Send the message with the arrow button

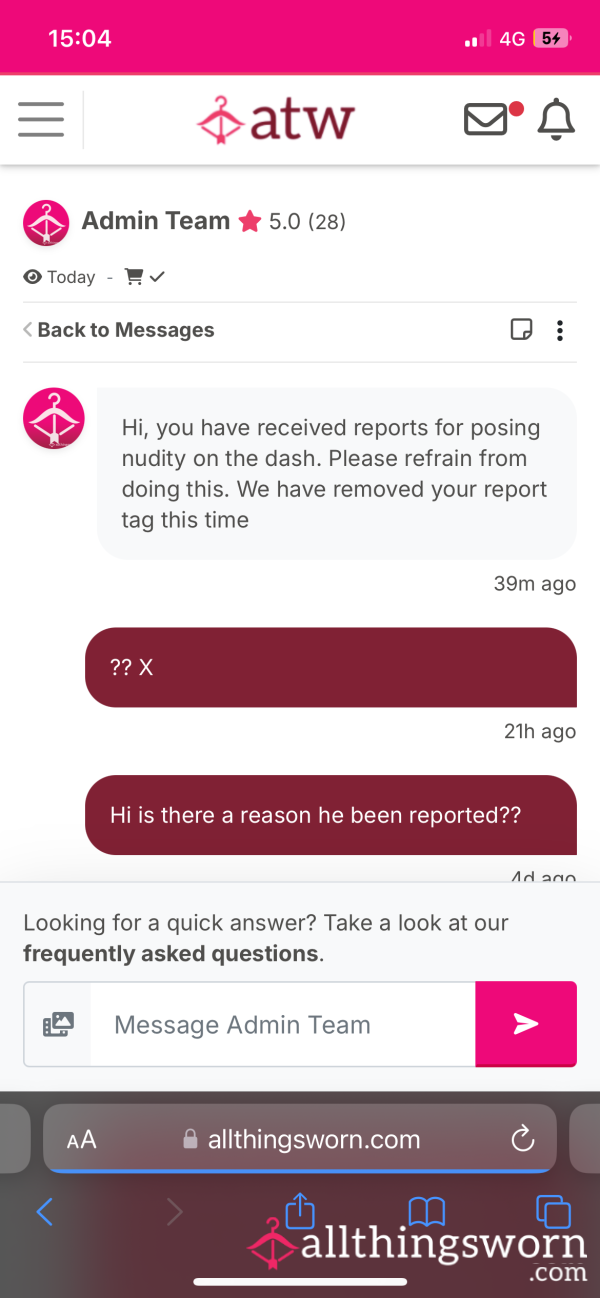click(x=526, y=1024)
